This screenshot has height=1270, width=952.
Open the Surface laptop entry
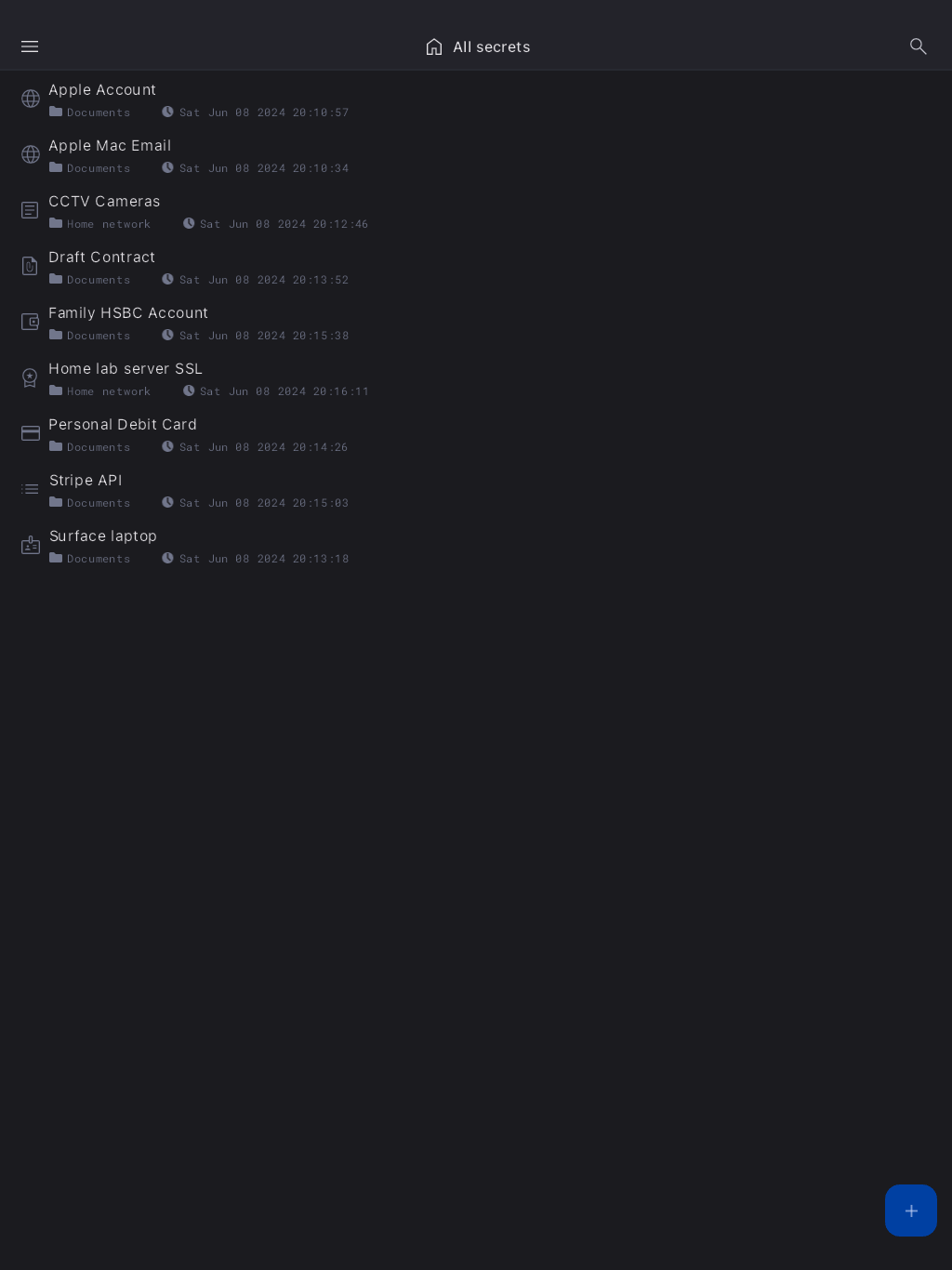tap(103, 536)
